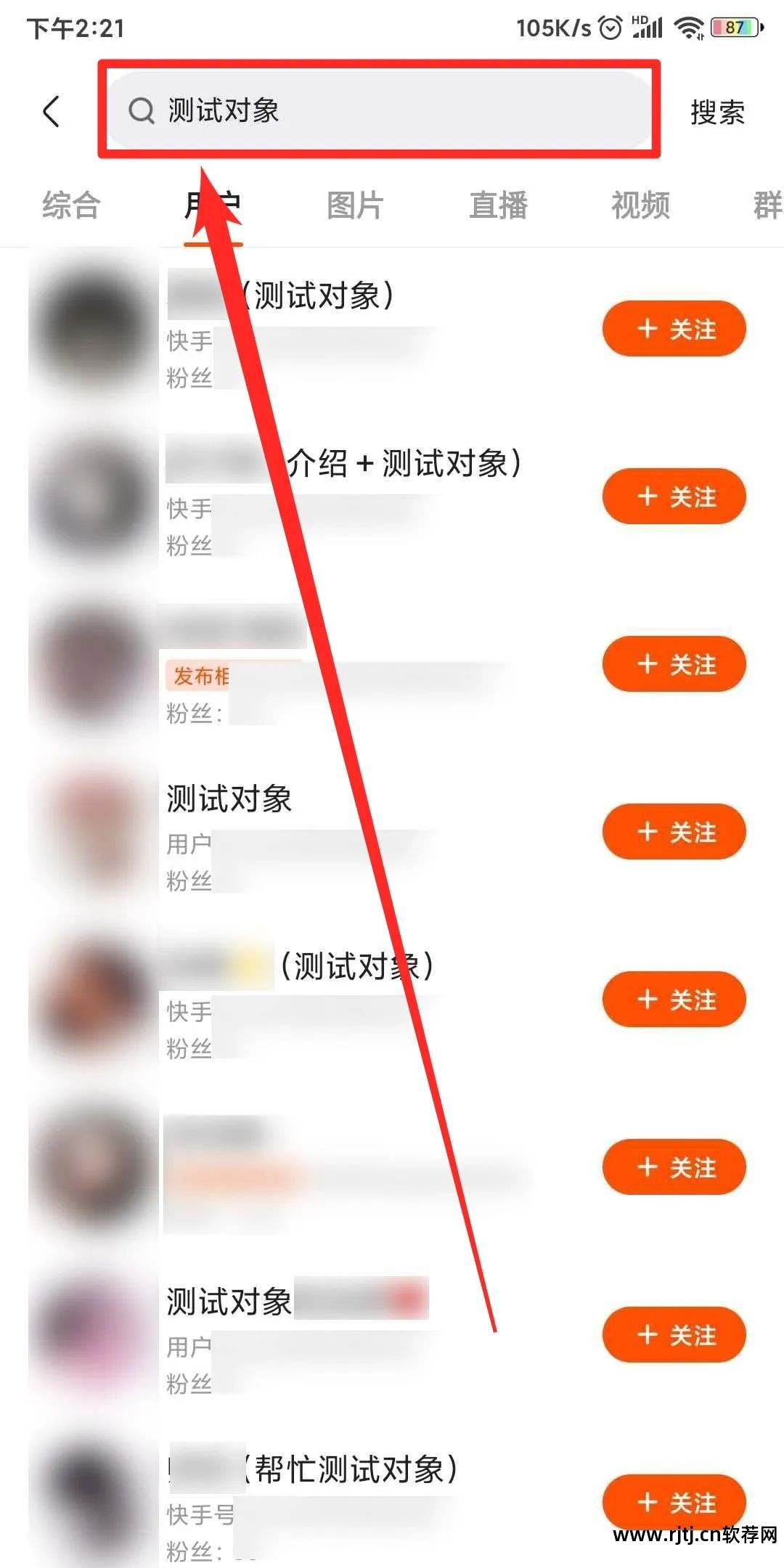Open the 视频 tab

[x=640, y=205]
